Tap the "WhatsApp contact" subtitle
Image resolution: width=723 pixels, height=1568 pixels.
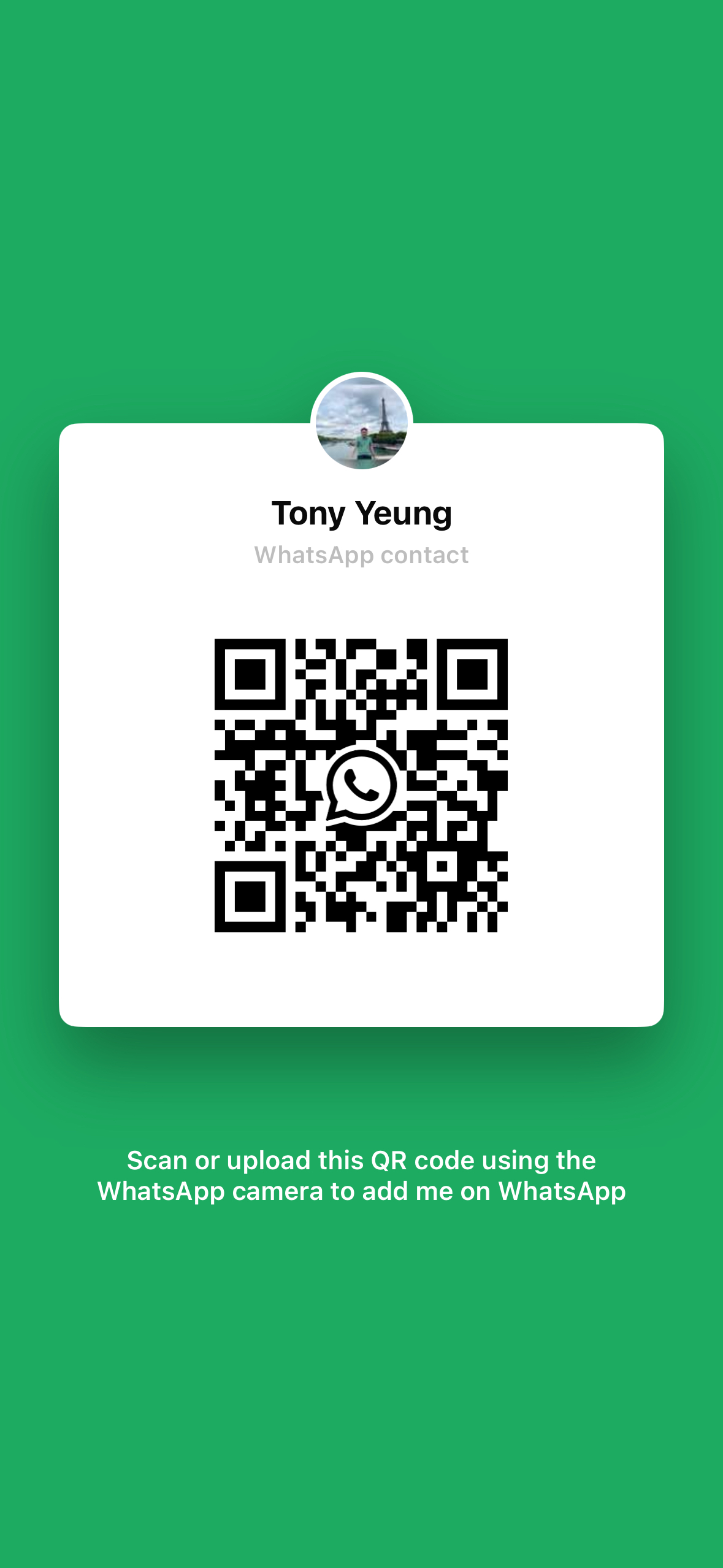(362, 554)
